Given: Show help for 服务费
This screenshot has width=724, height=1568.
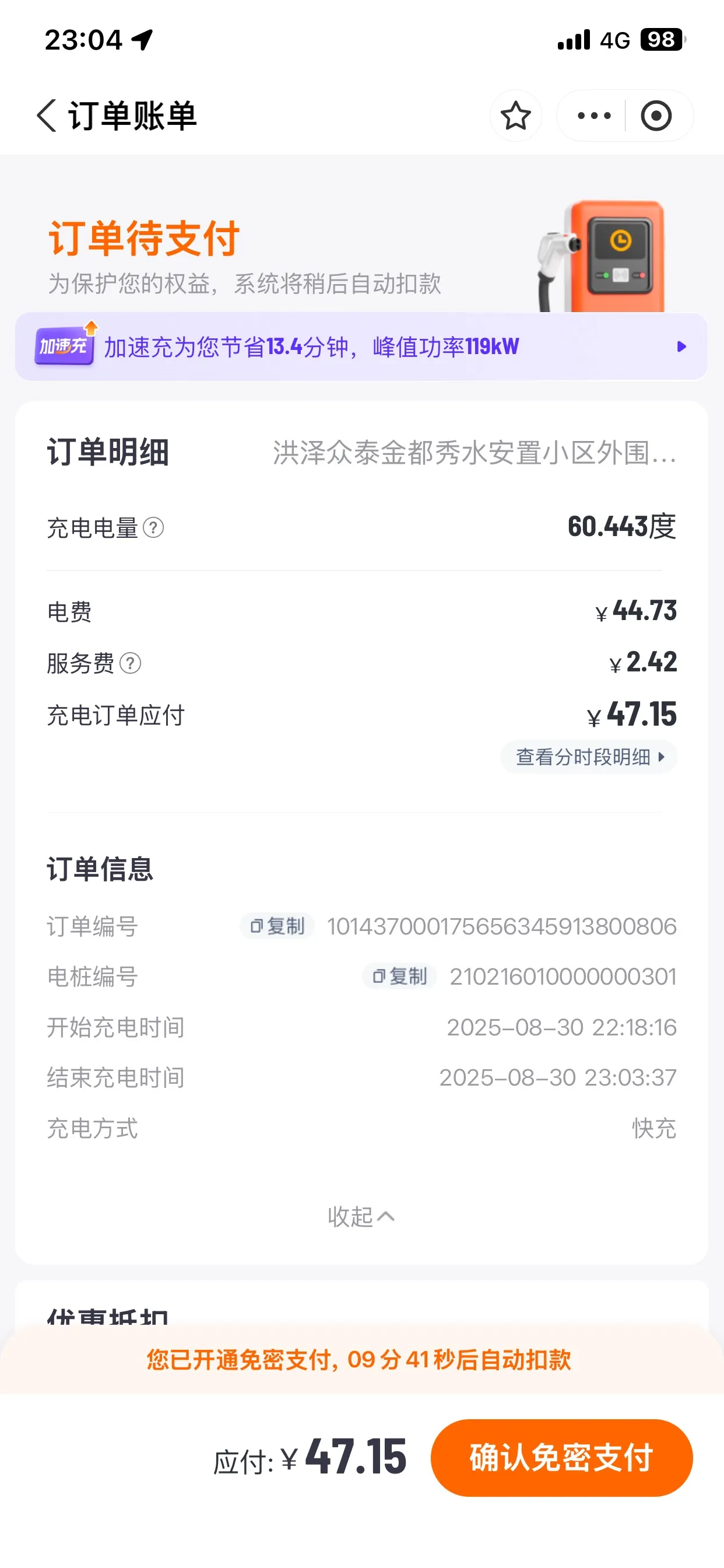Looking at the screenshot, I should click(130, 663).
